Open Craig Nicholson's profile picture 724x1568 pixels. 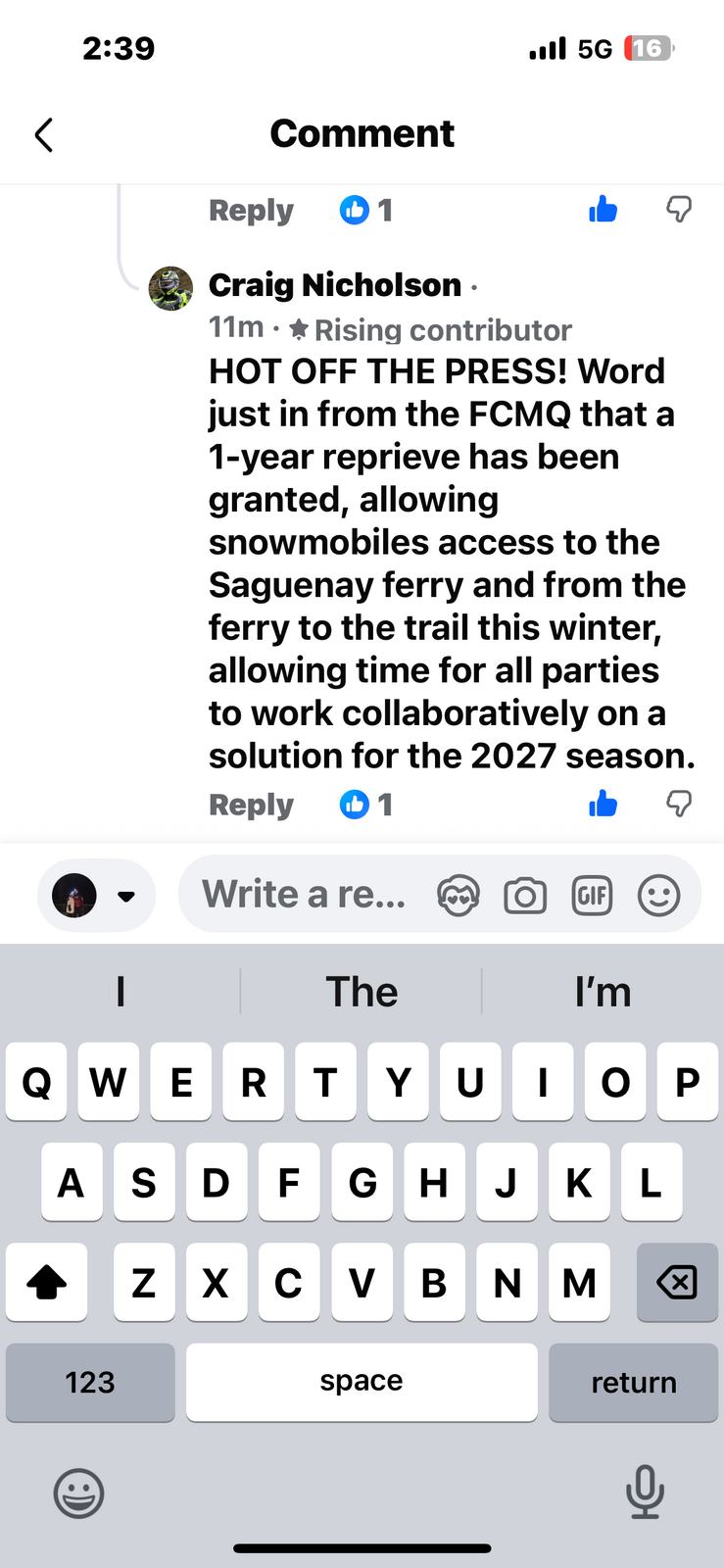170,288
